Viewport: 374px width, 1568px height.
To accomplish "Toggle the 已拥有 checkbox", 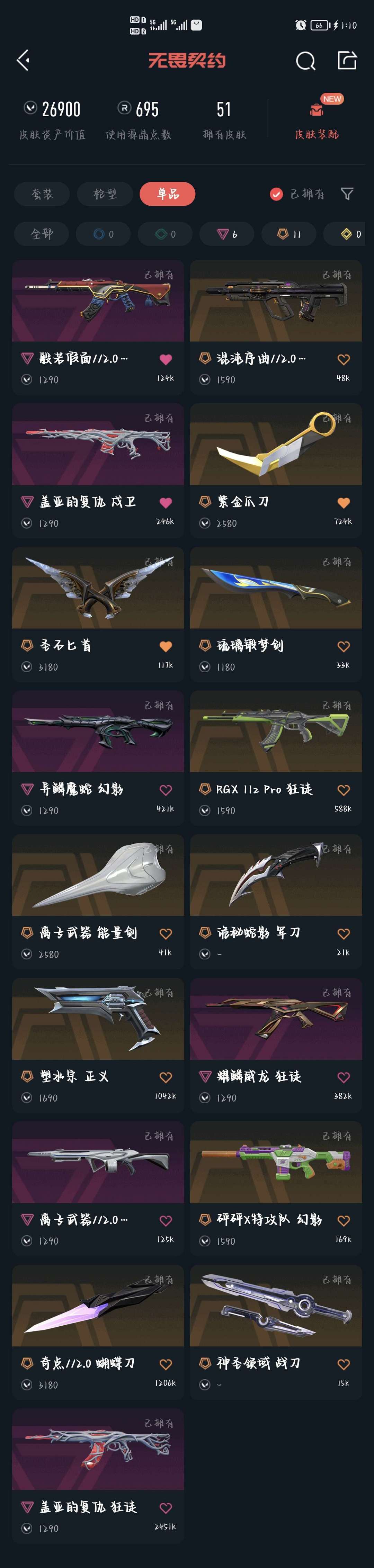I will [x=277, y=194].
